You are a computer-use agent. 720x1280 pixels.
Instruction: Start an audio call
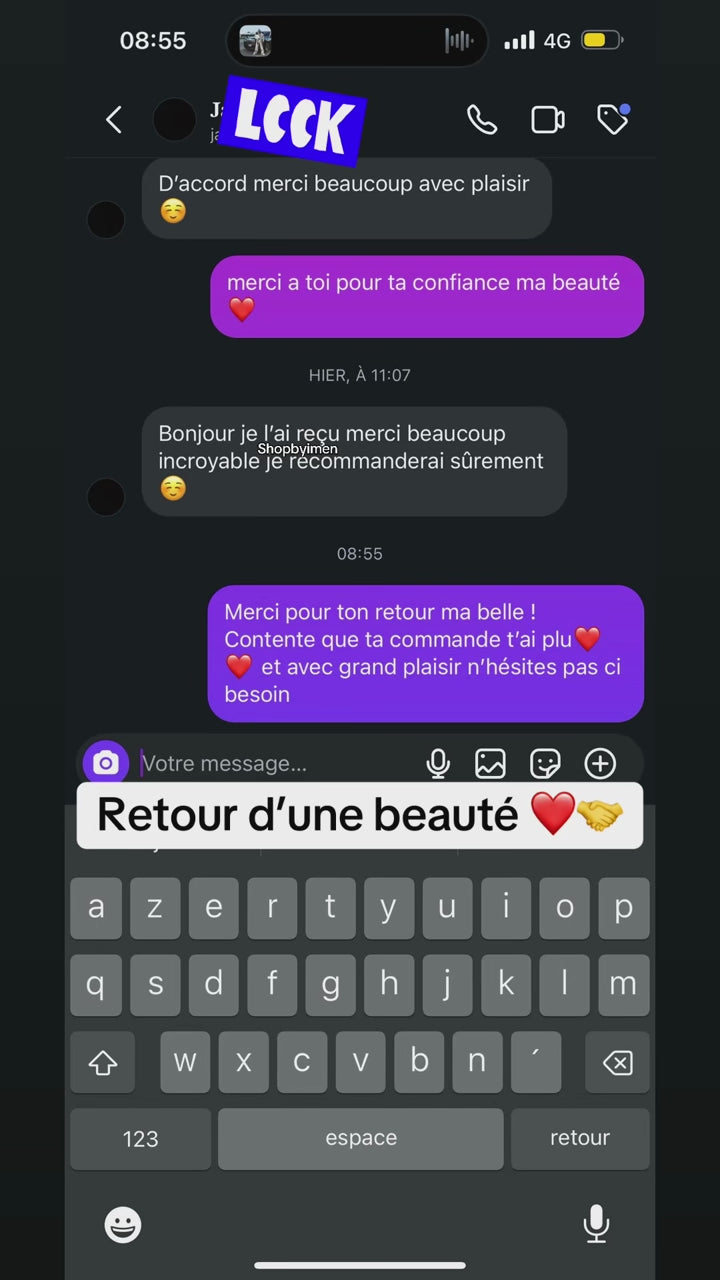[482, 120]
